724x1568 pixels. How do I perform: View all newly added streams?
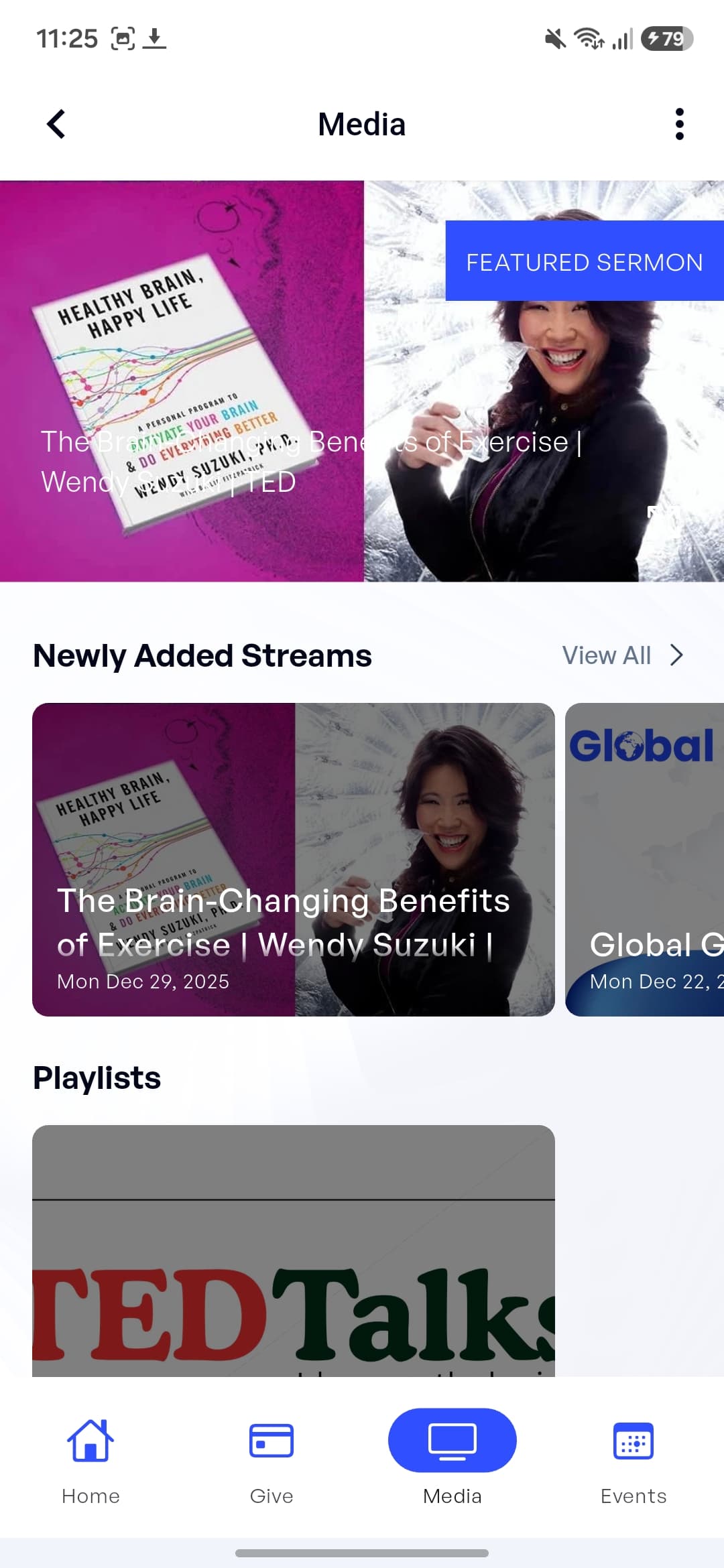[x=622, y=655]
